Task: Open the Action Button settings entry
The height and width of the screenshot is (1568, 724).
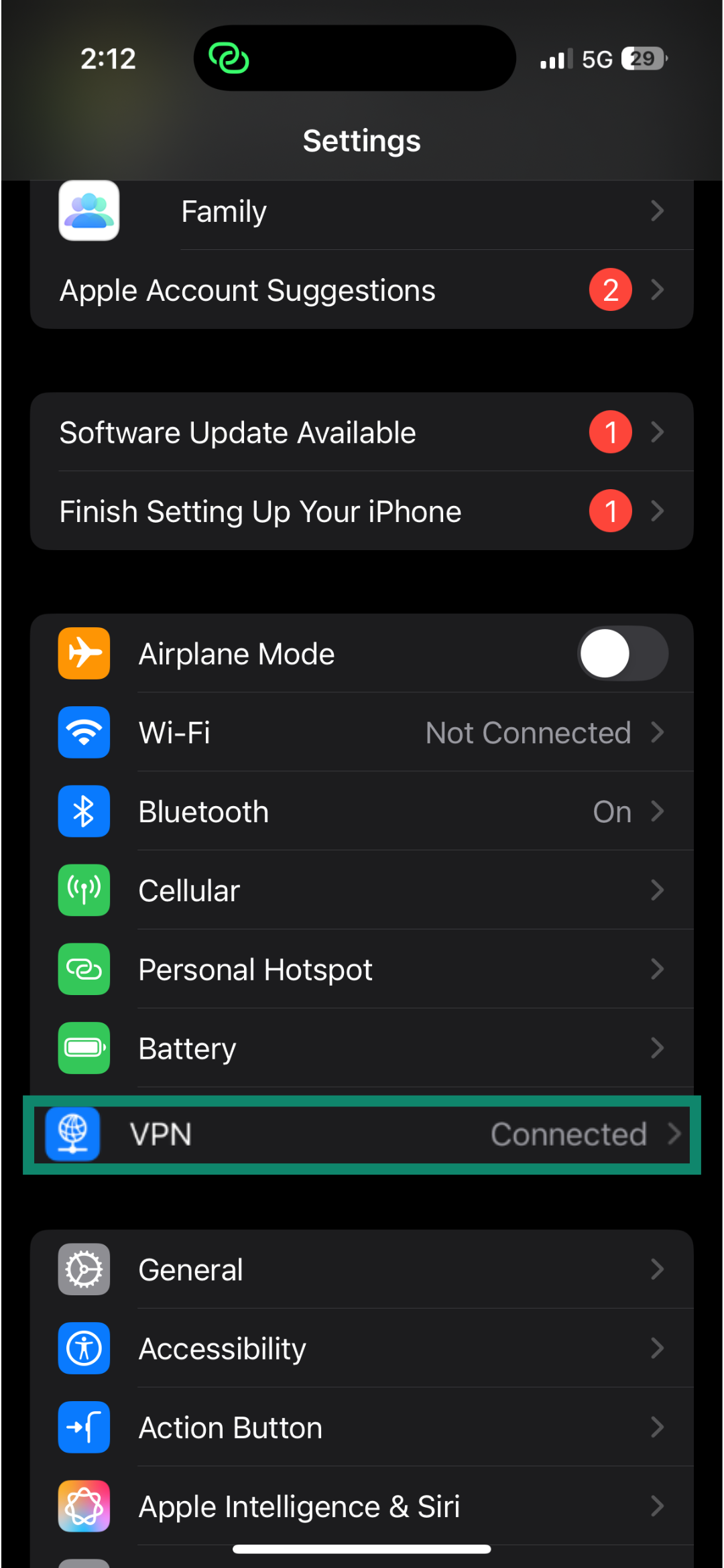Action: (362, 1427)
